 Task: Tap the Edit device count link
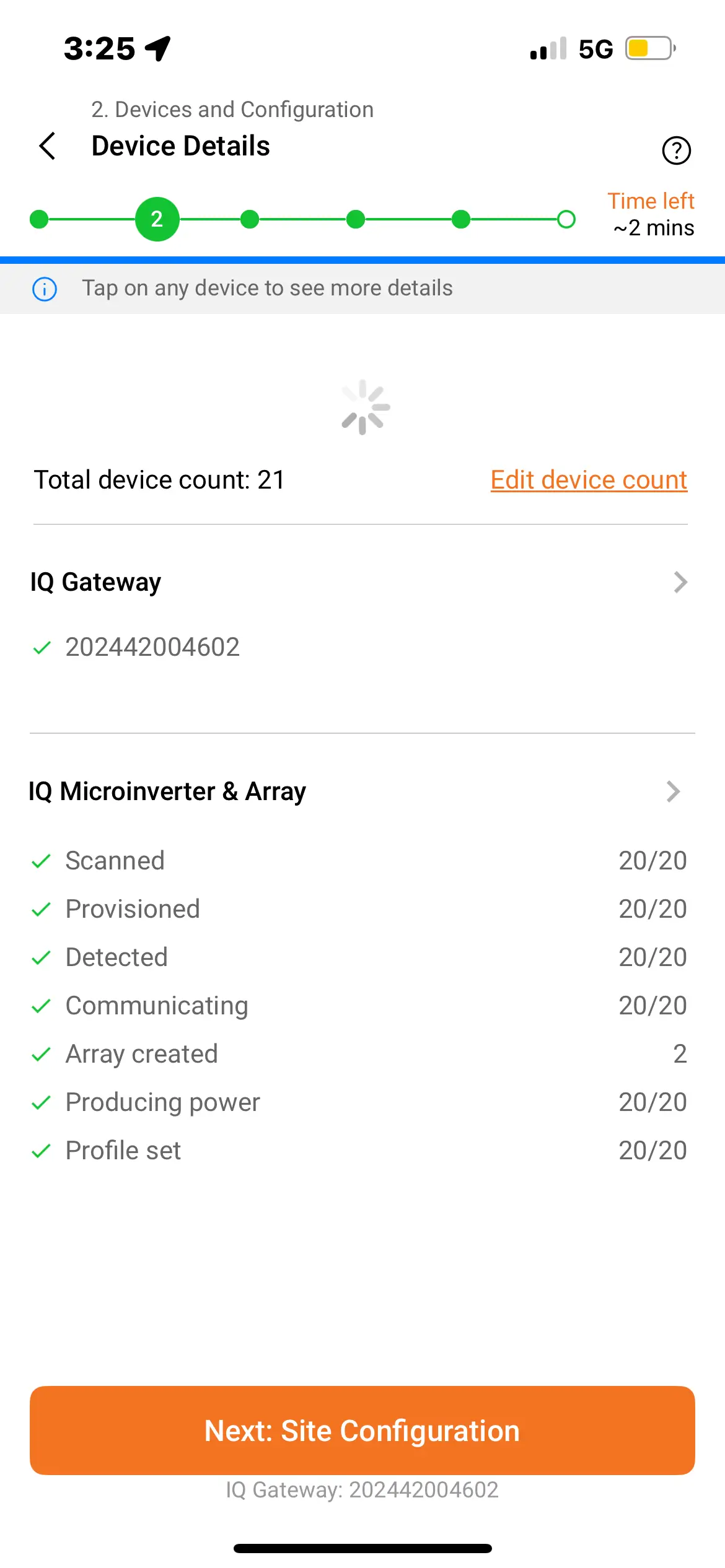(x=589, y=480)
